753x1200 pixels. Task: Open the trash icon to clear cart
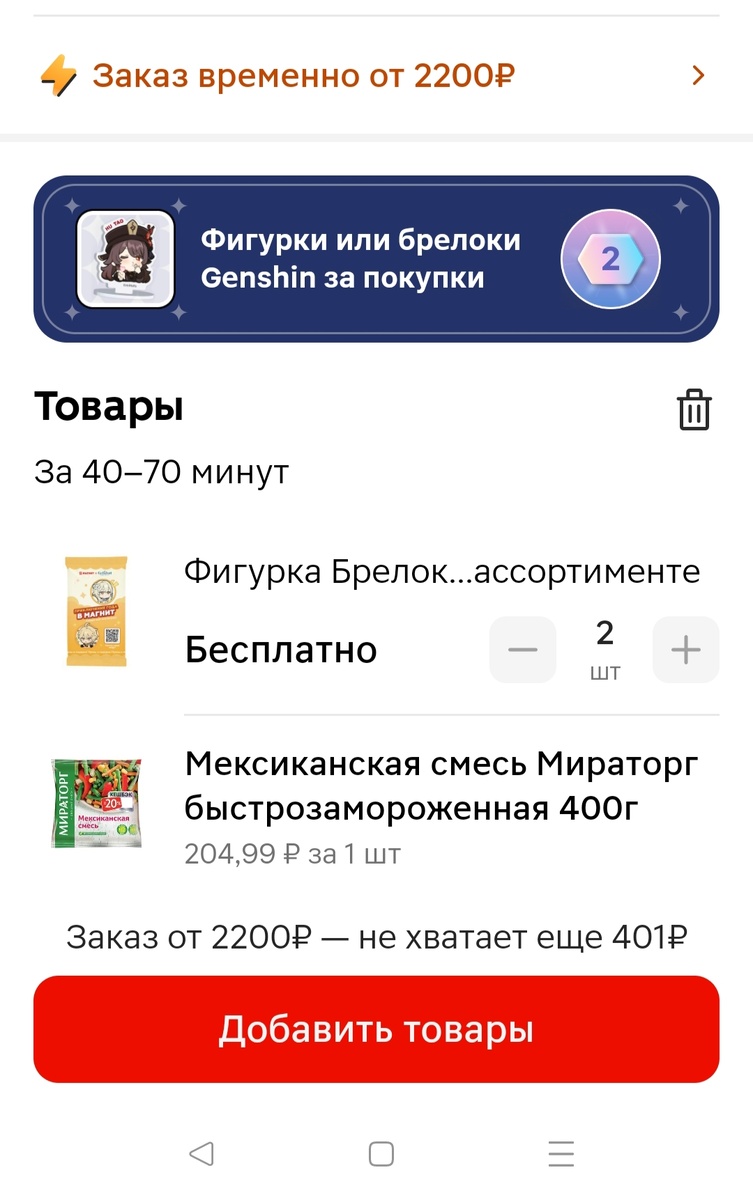pyautogui.click(x=694, y=407)
